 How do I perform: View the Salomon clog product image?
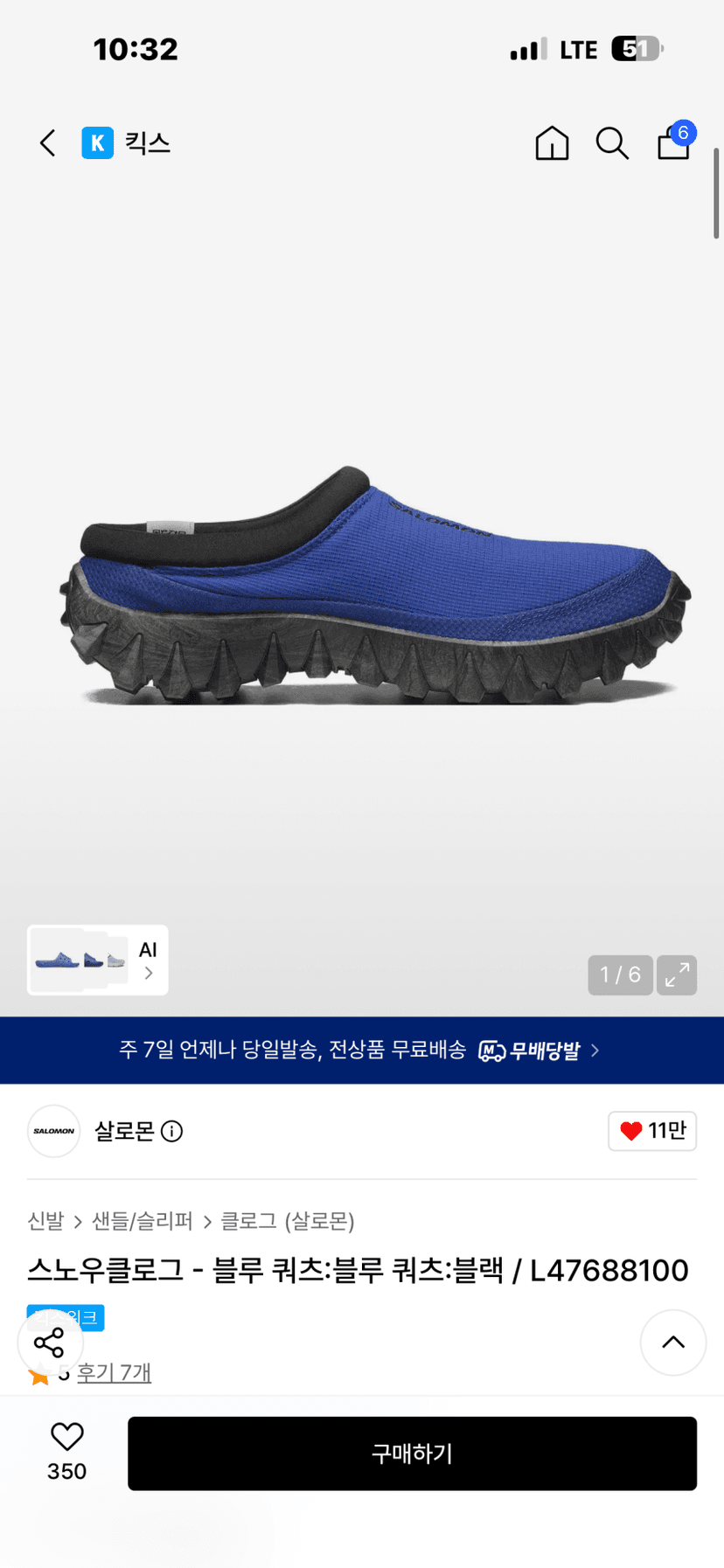tap(374, 586)
